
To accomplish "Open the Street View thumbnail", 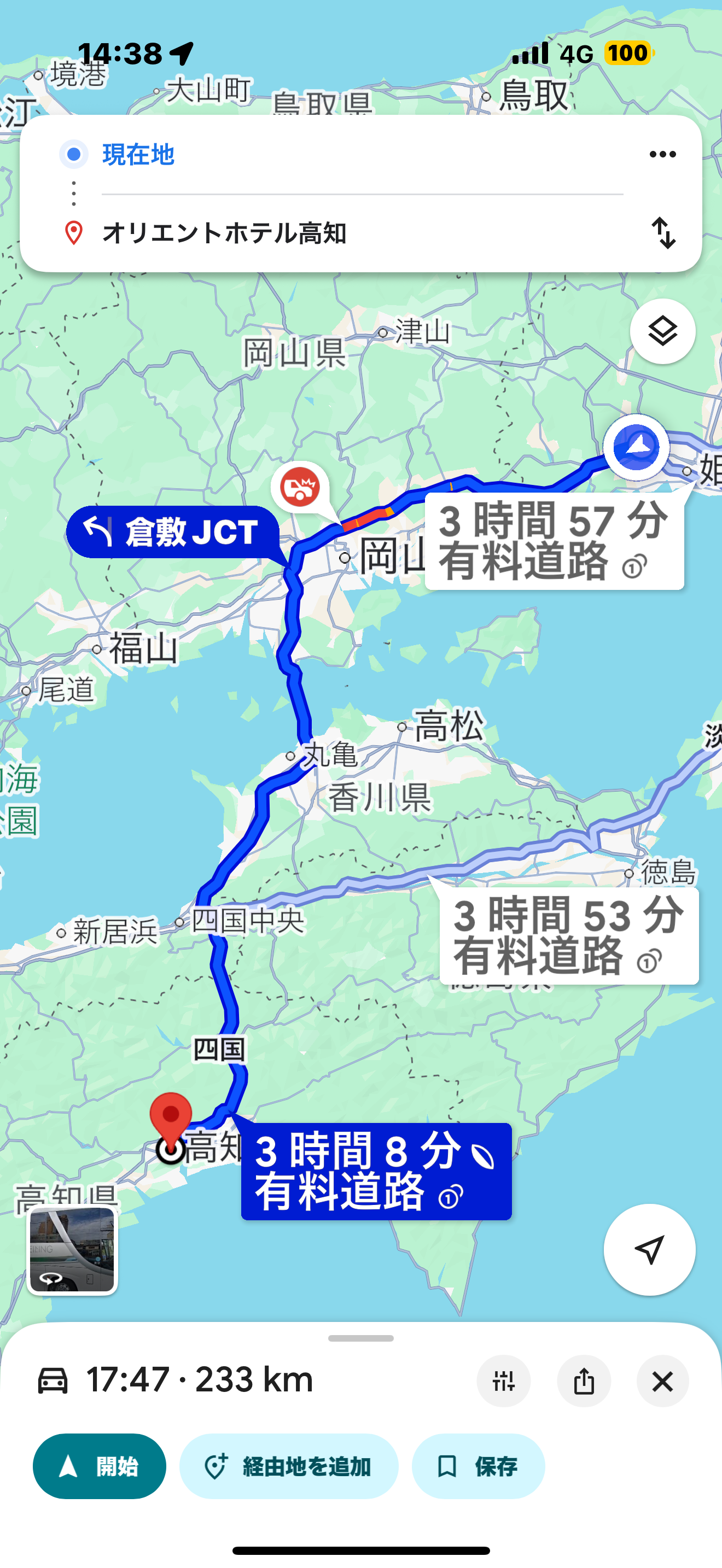I will point(72,1250).
